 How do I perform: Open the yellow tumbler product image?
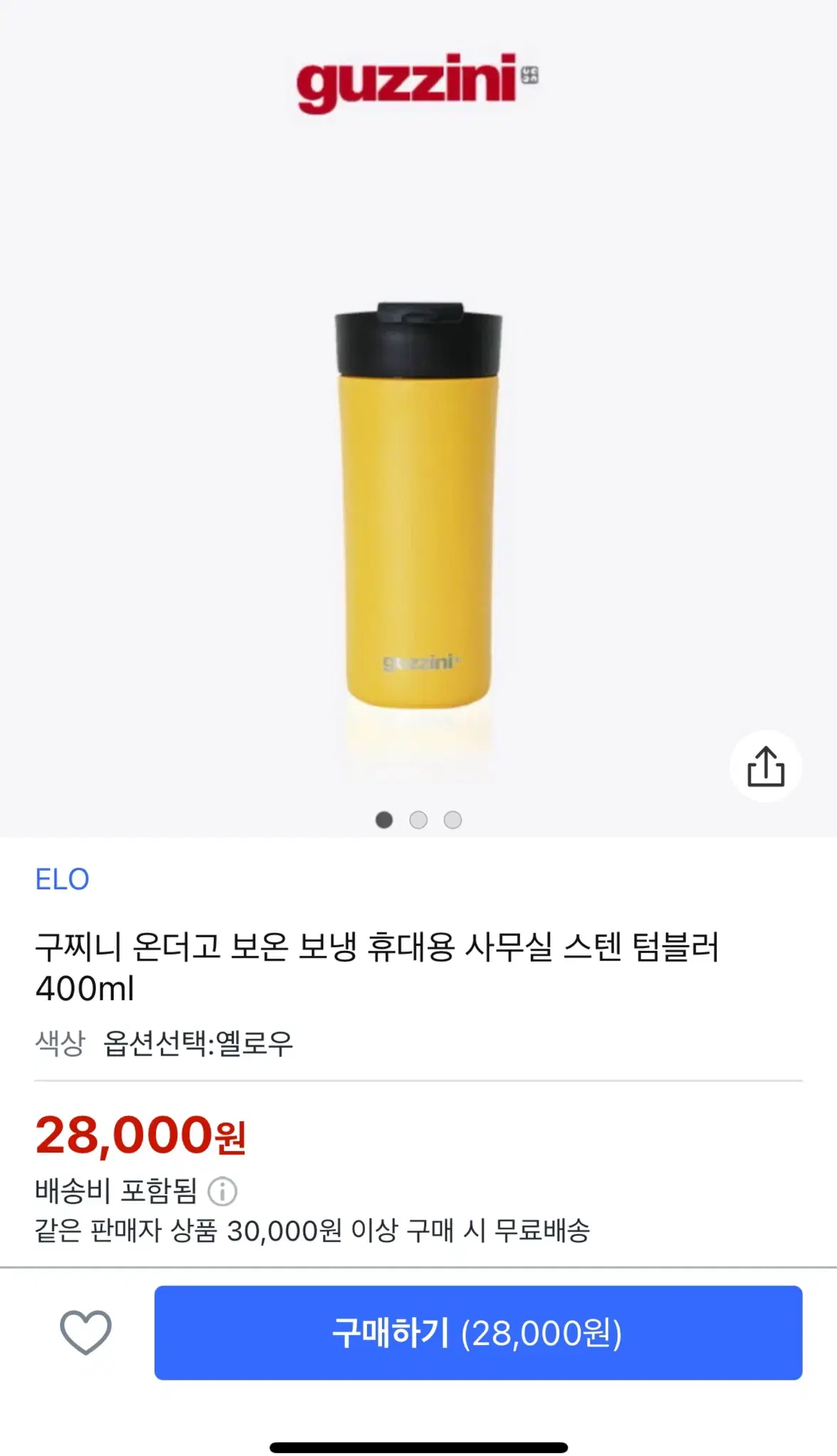pyautogui.click(x=418, y=505)
